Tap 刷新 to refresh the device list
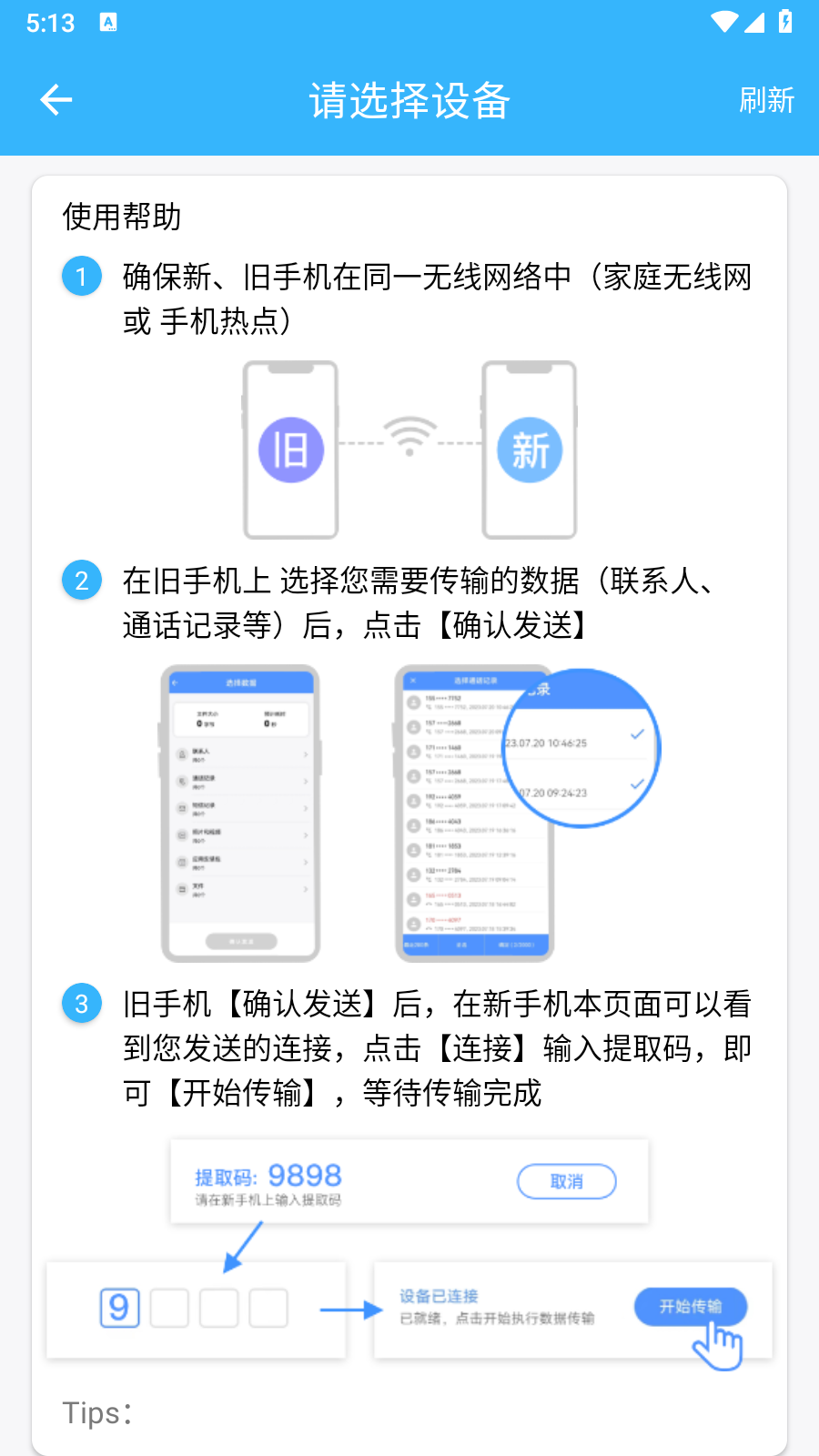 pos(766,100)
